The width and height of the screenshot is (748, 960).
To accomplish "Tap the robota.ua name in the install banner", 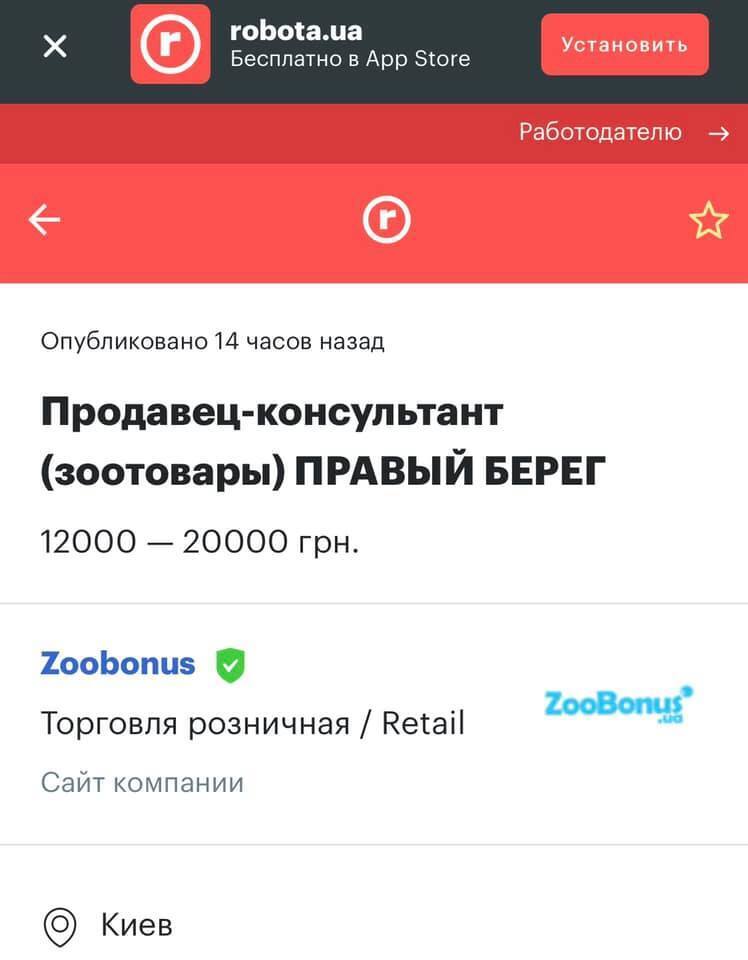I will coord(298,30).
